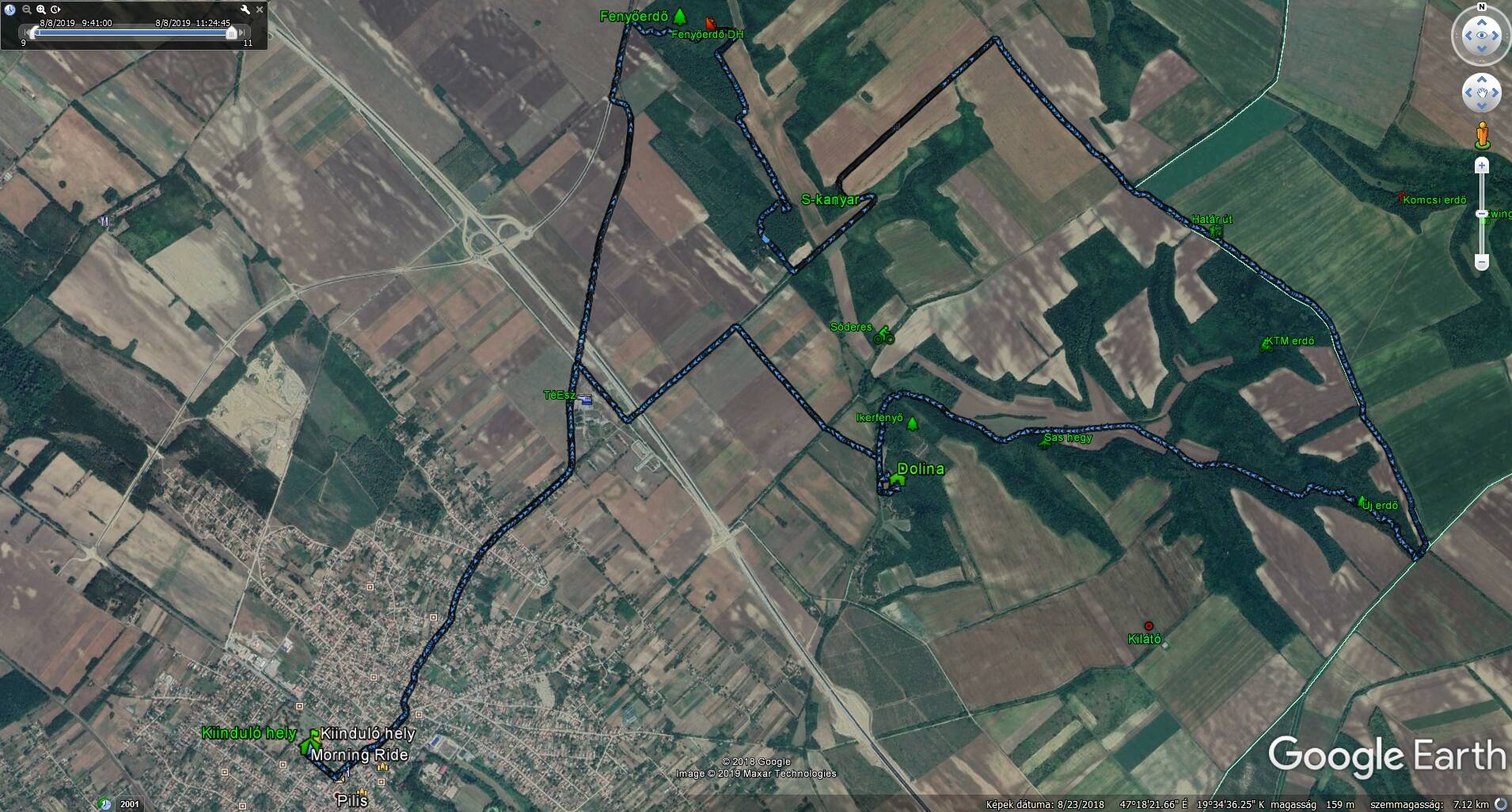The width and height of the screenshot is (1512, 812).
Task: Tap the time slider end handle
Action: coord(231,33)
